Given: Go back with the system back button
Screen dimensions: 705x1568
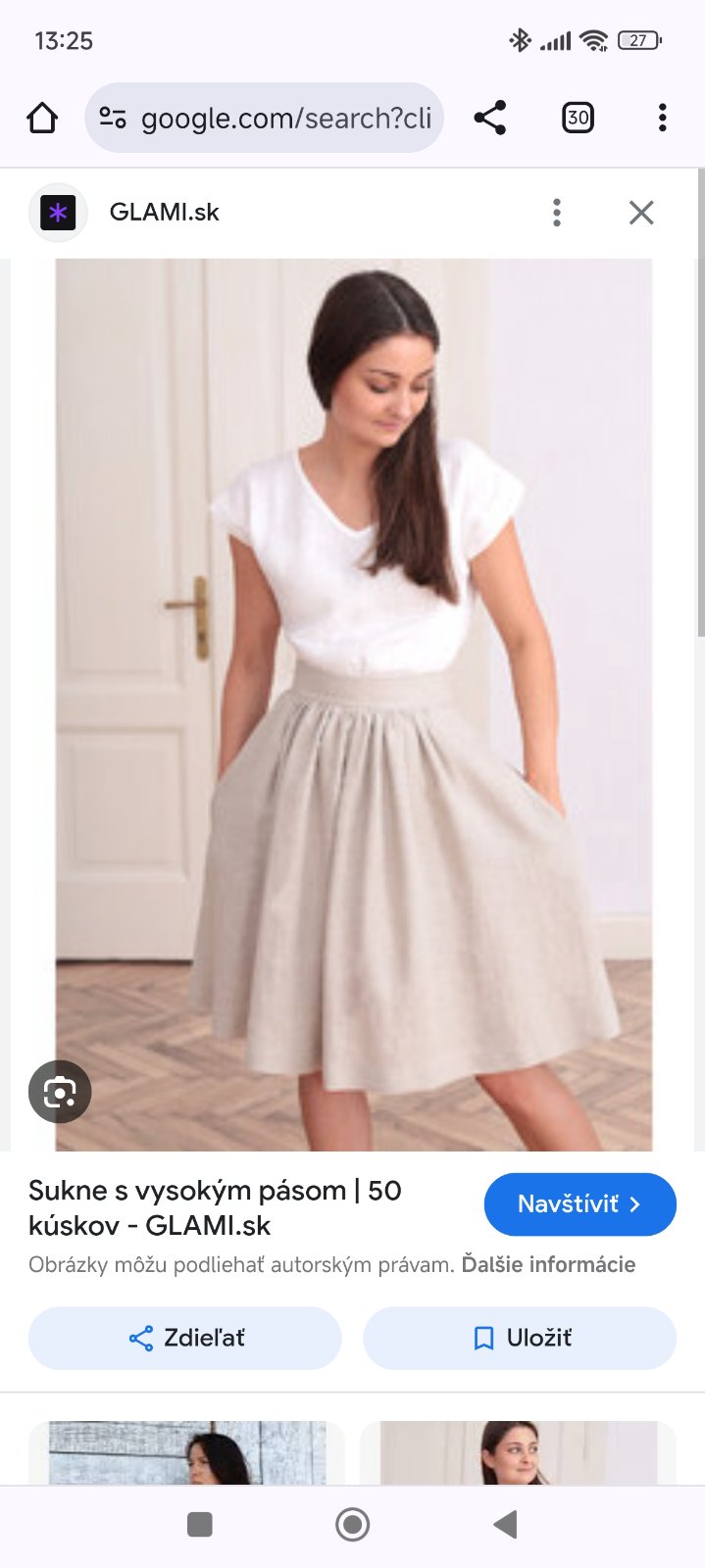Looking at the screenshot, I should click(505, 1525).
